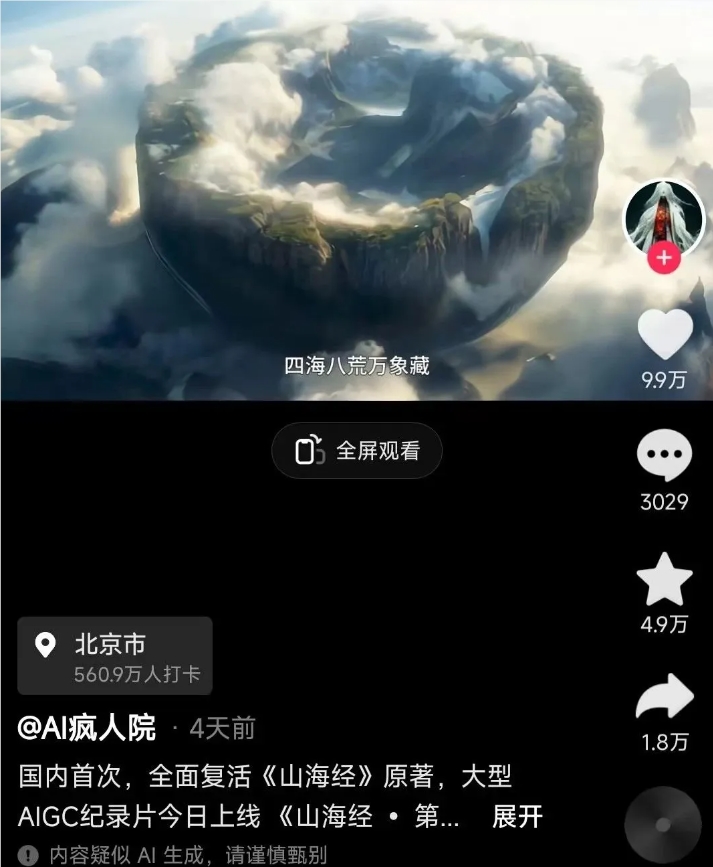Screen dimensions: 713x867
Task: Share this video
Action: [664, 698]
